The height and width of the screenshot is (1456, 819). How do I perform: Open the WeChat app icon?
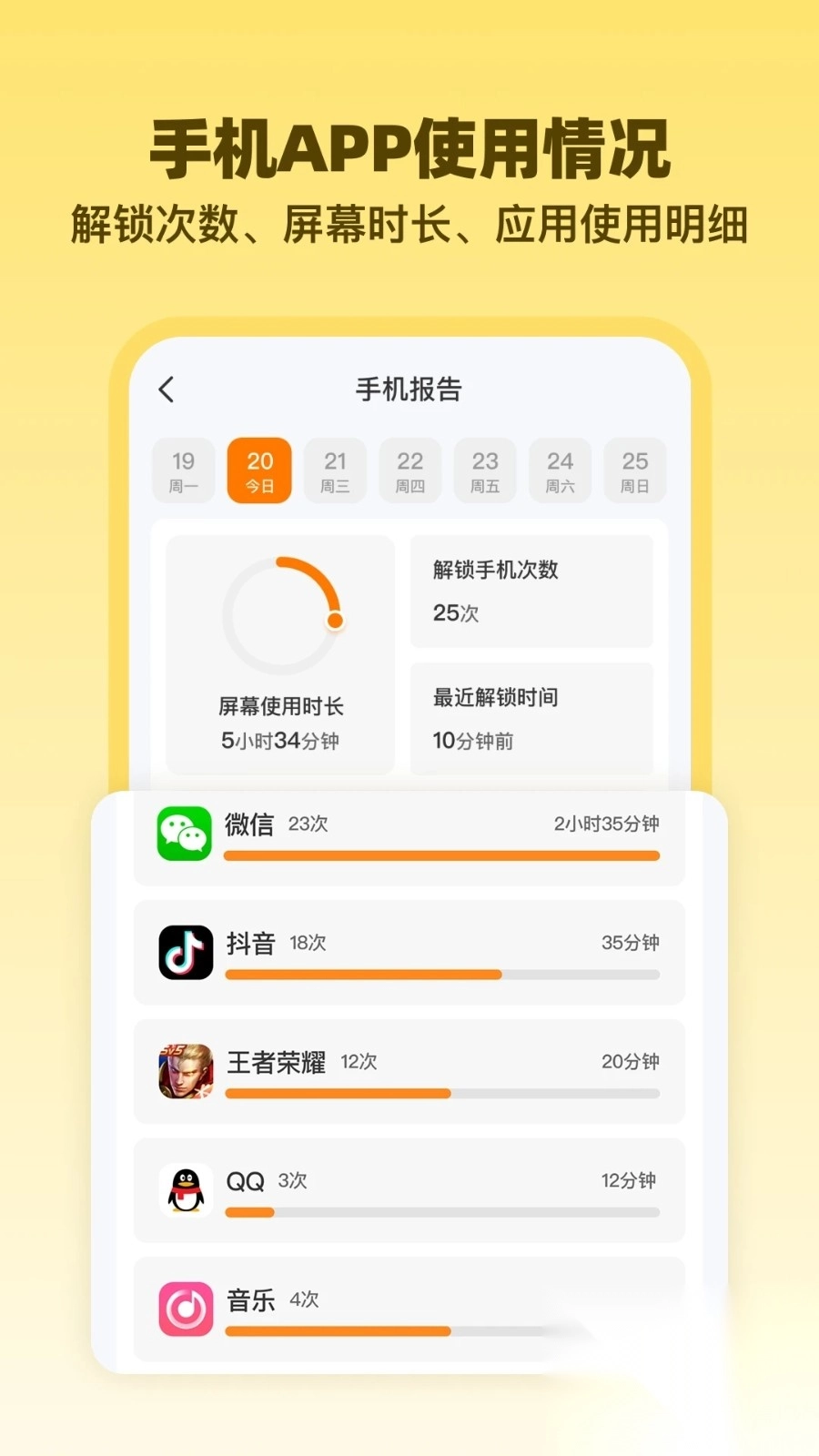(x=184, y=833)
